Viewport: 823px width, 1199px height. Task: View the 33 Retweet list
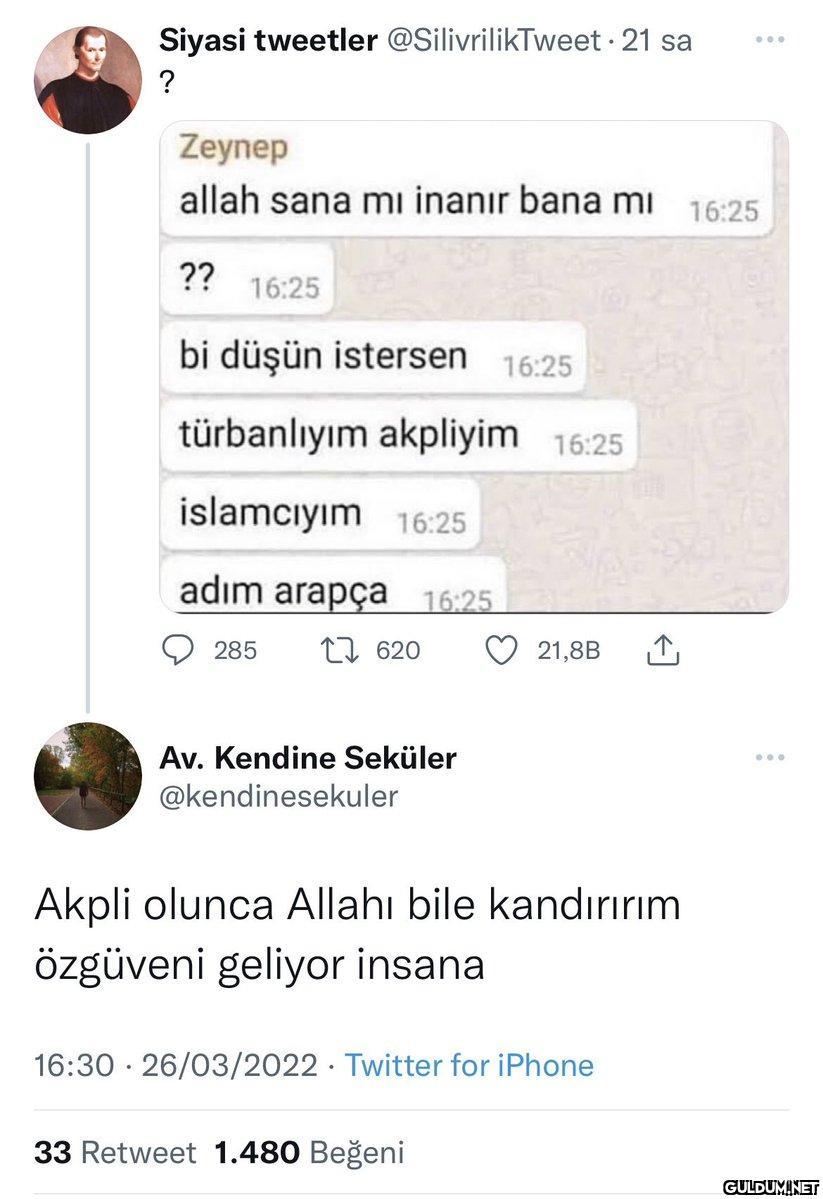pyautogui.click(x=115, y=1153)
